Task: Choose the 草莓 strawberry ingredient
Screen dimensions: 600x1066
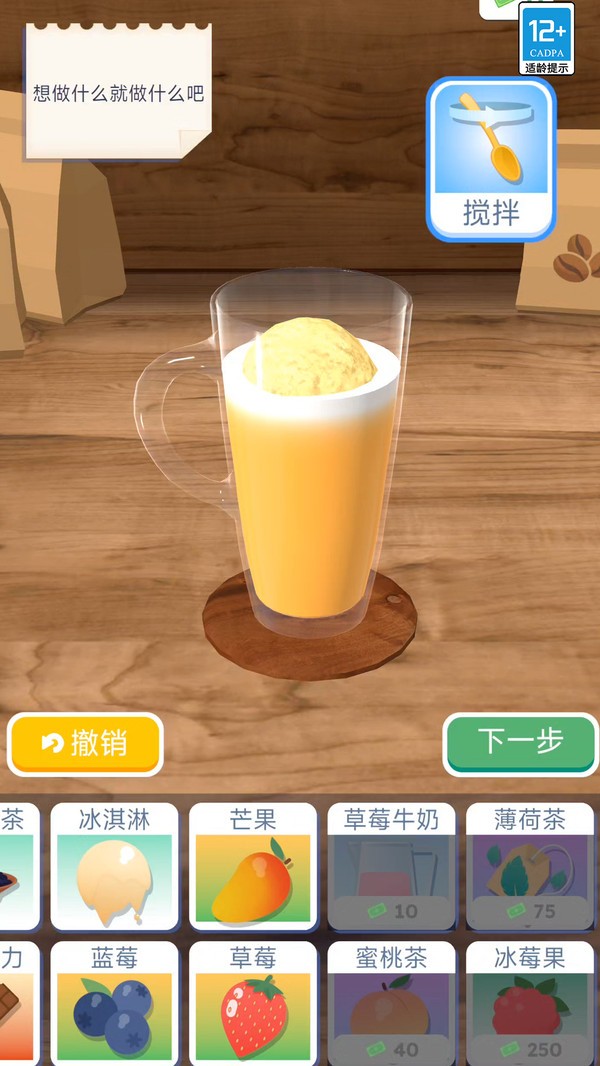Action: (253, 1003)
